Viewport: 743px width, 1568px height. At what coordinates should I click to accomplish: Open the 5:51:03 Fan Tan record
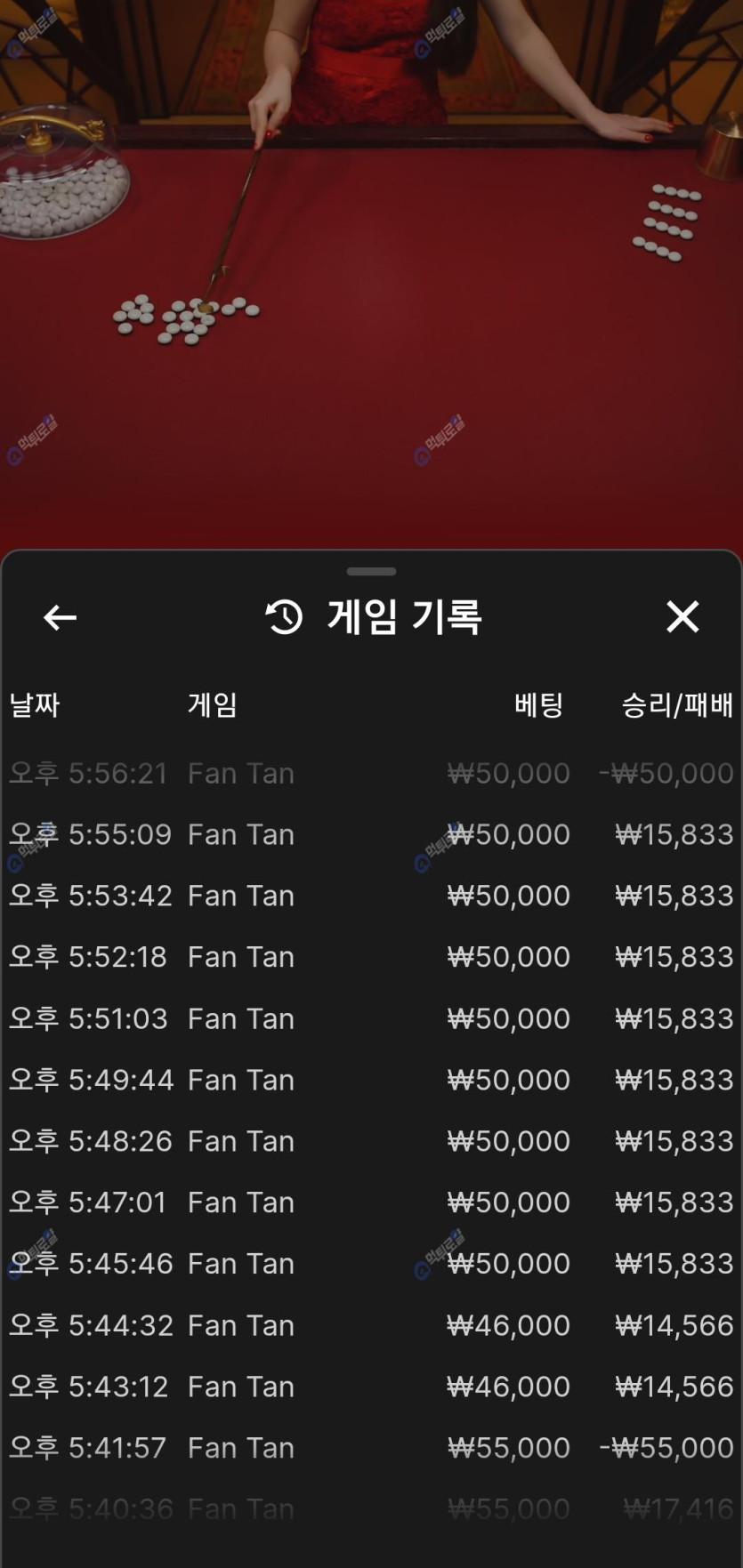[x=371, y=1018]
